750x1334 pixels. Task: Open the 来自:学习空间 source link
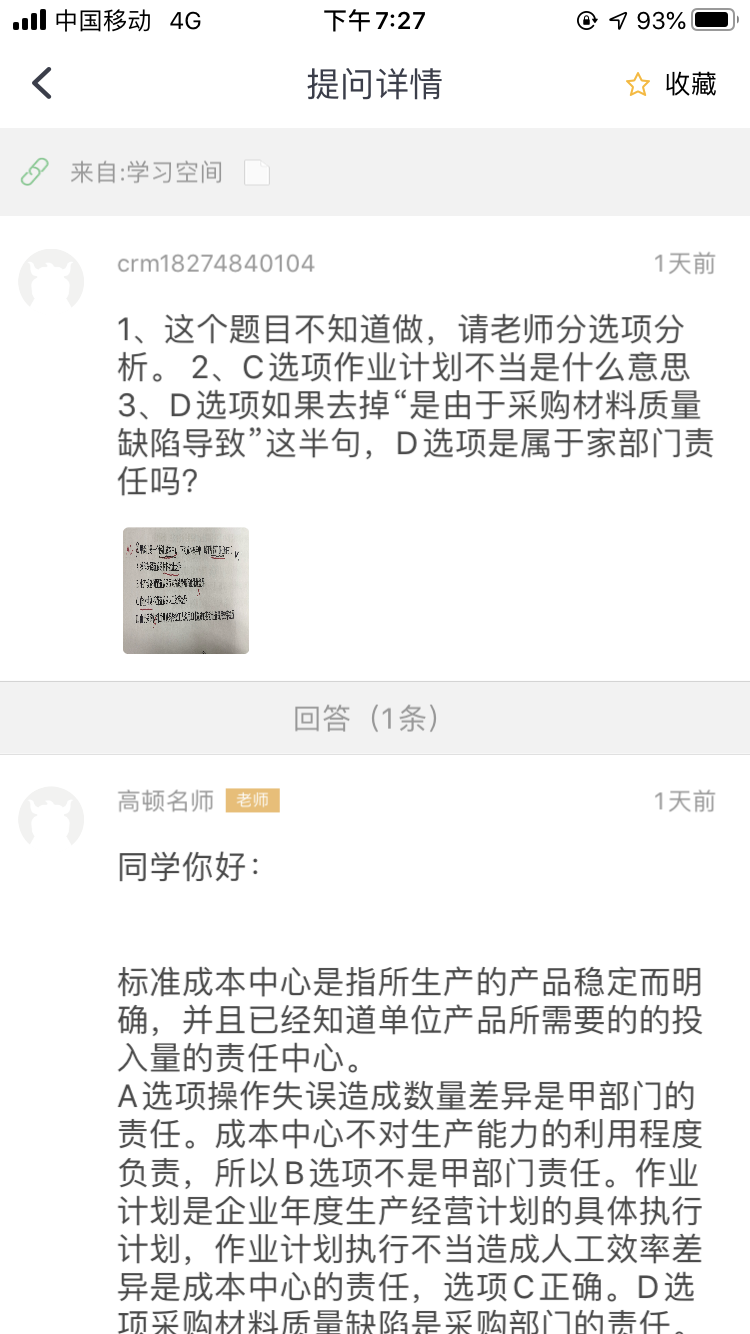146,172
